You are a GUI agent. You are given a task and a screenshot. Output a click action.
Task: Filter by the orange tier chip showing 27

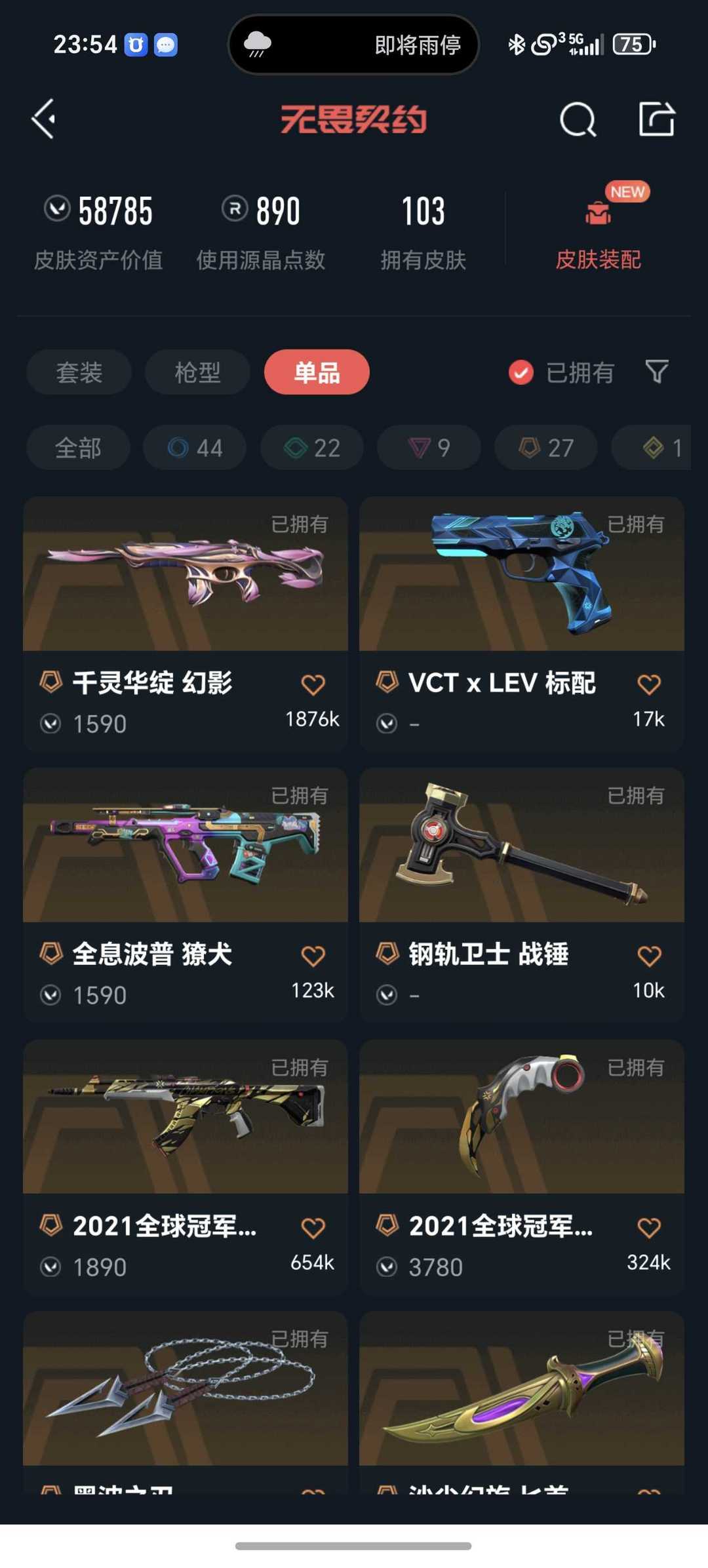[x=545, y=448]
